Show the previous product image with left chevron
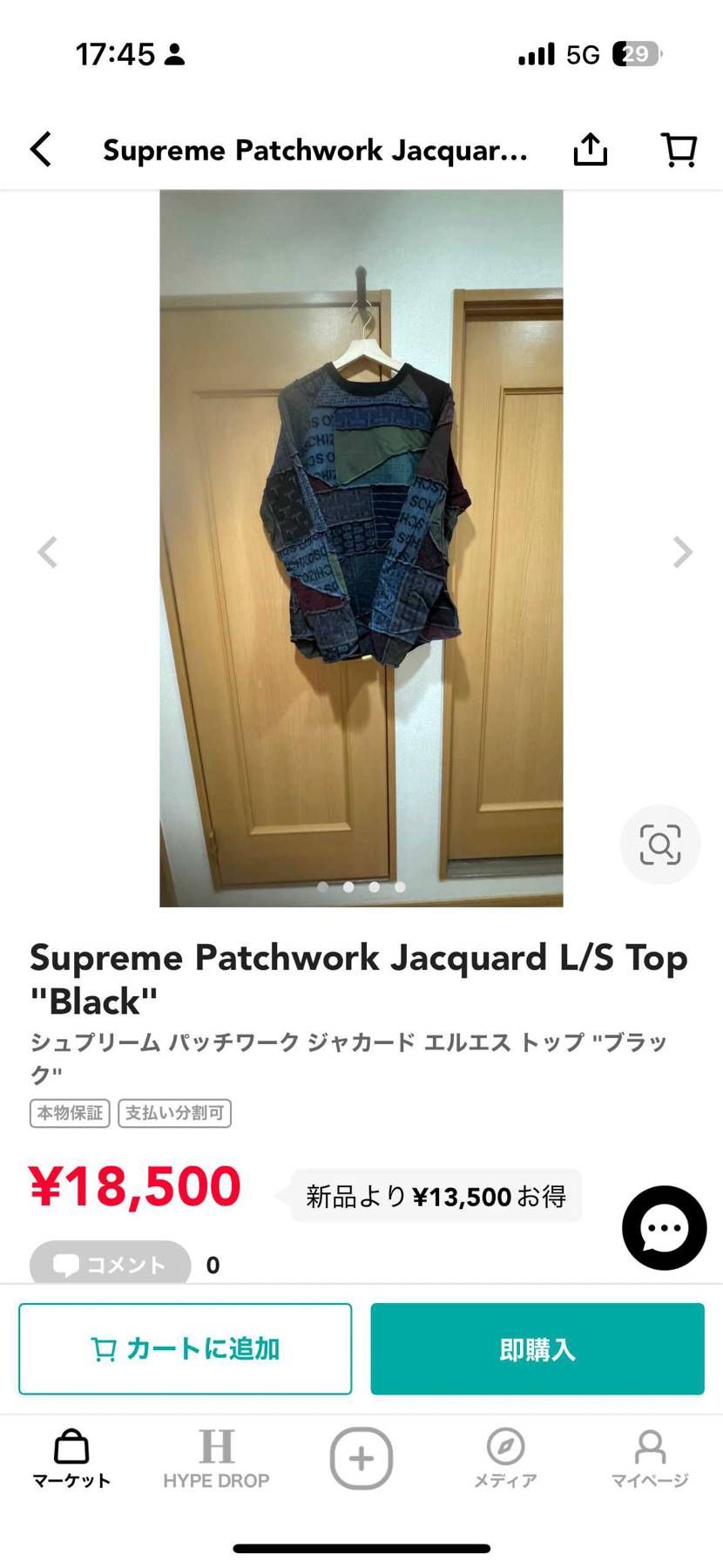Screen dimensions: 723x1568 click(48, 552)
